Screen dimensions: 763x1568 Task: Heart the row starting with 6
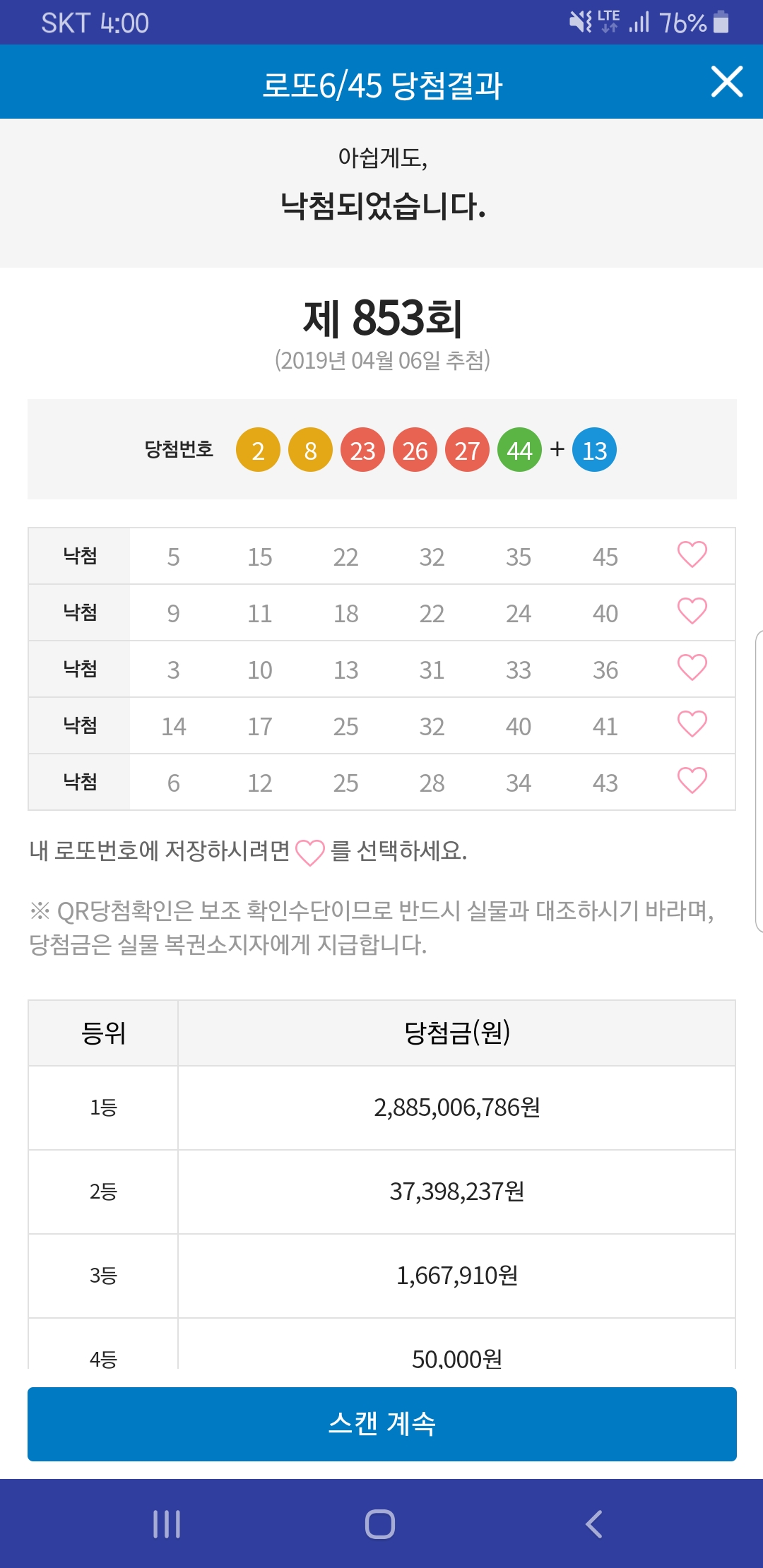click(x=692, y=780)
